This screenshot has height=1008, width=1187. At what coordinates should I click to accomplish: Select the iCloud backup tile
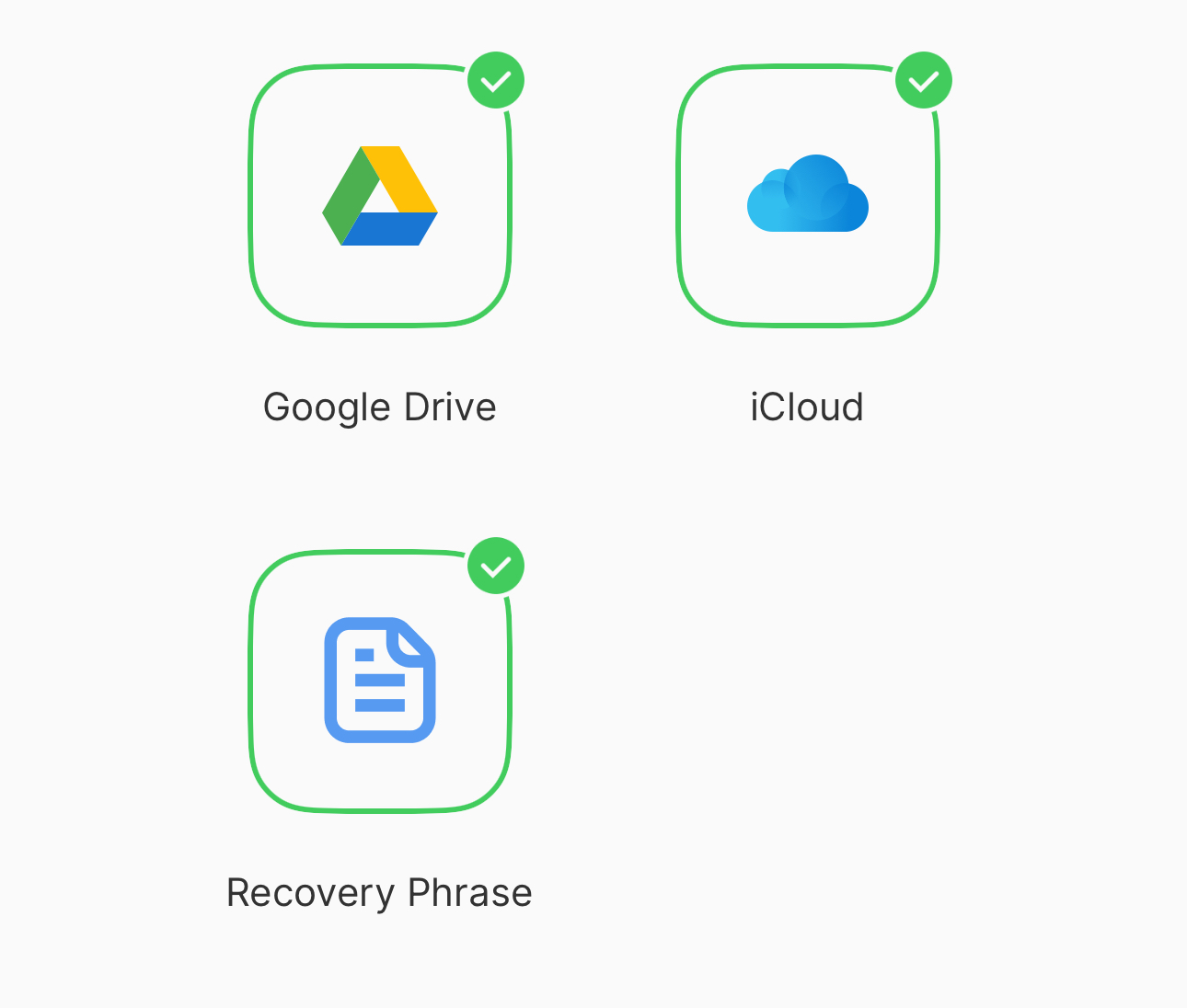point(807,196)
